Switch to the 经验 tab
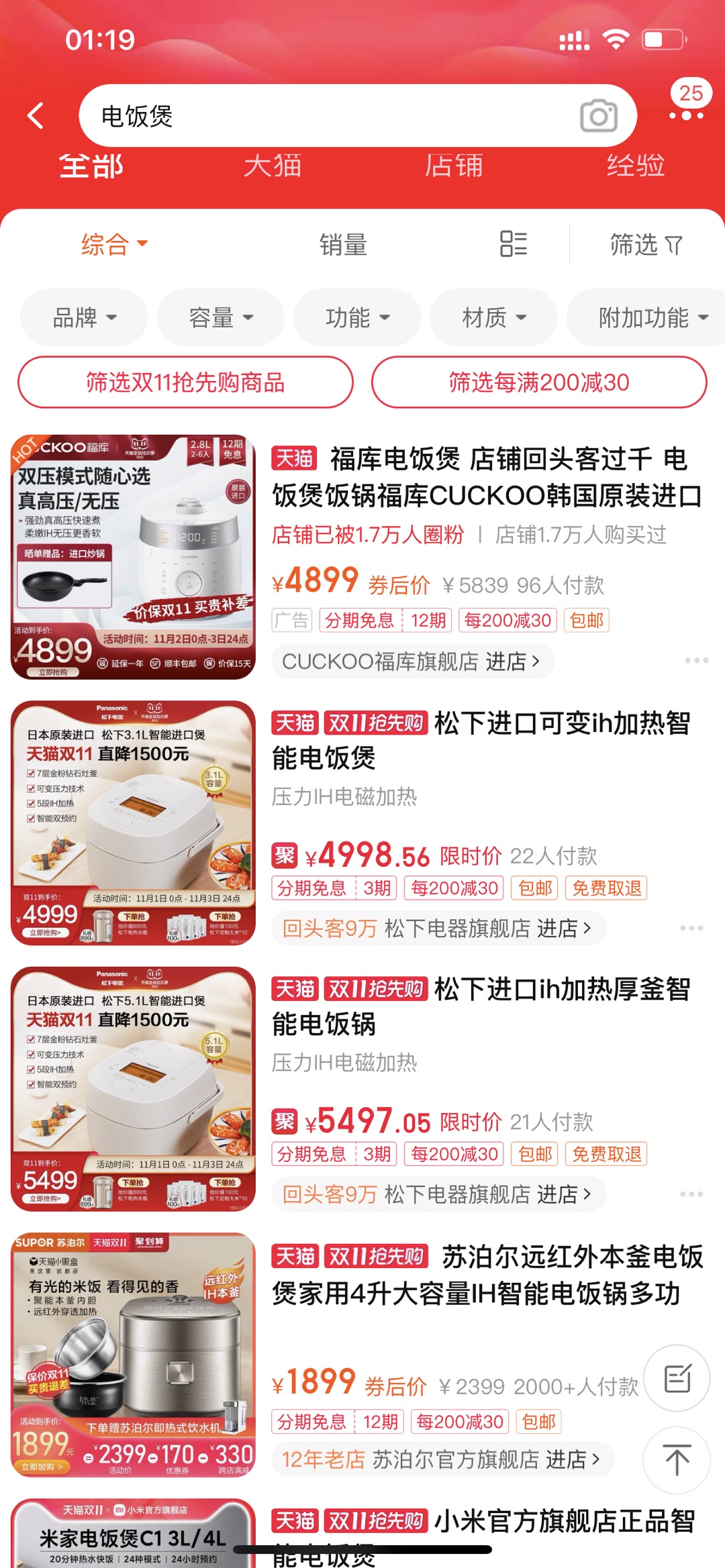The image size is (725, 1568). click(635, 166)
